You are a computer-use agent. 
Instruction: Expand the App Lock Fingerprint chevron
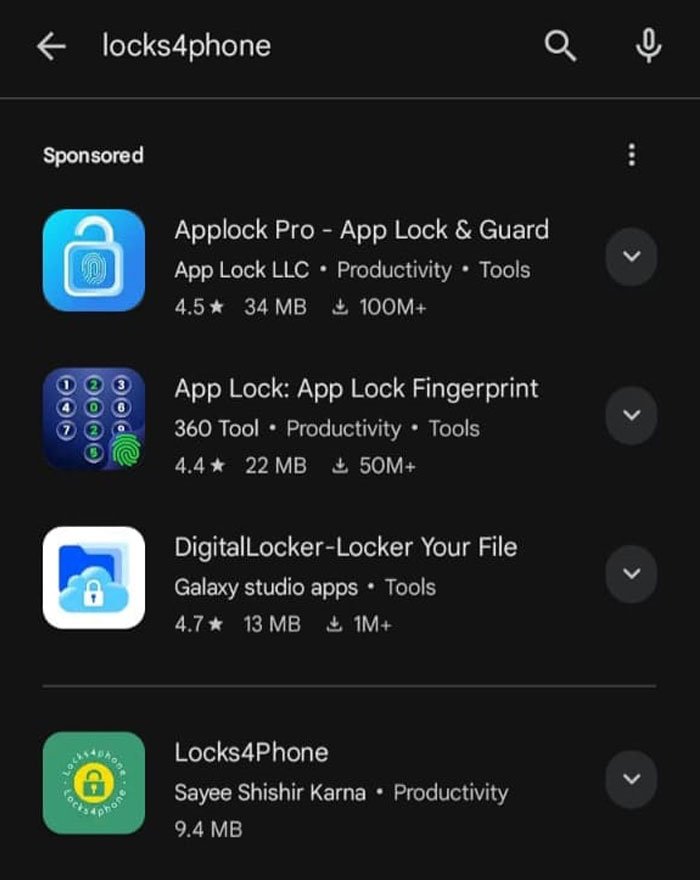(631, 415)
